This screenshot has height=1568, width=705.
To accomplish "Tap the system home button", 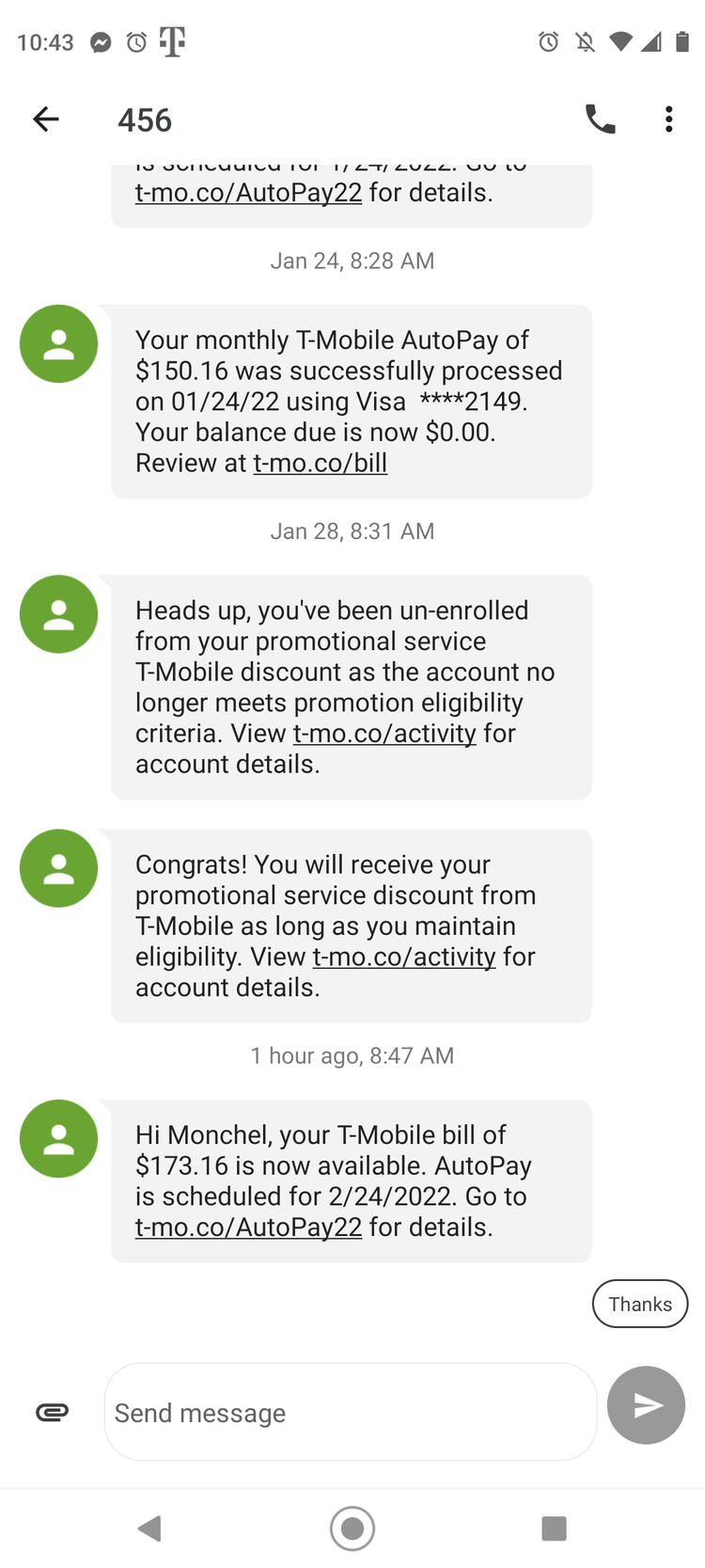I will click(x=352, y=1528).
